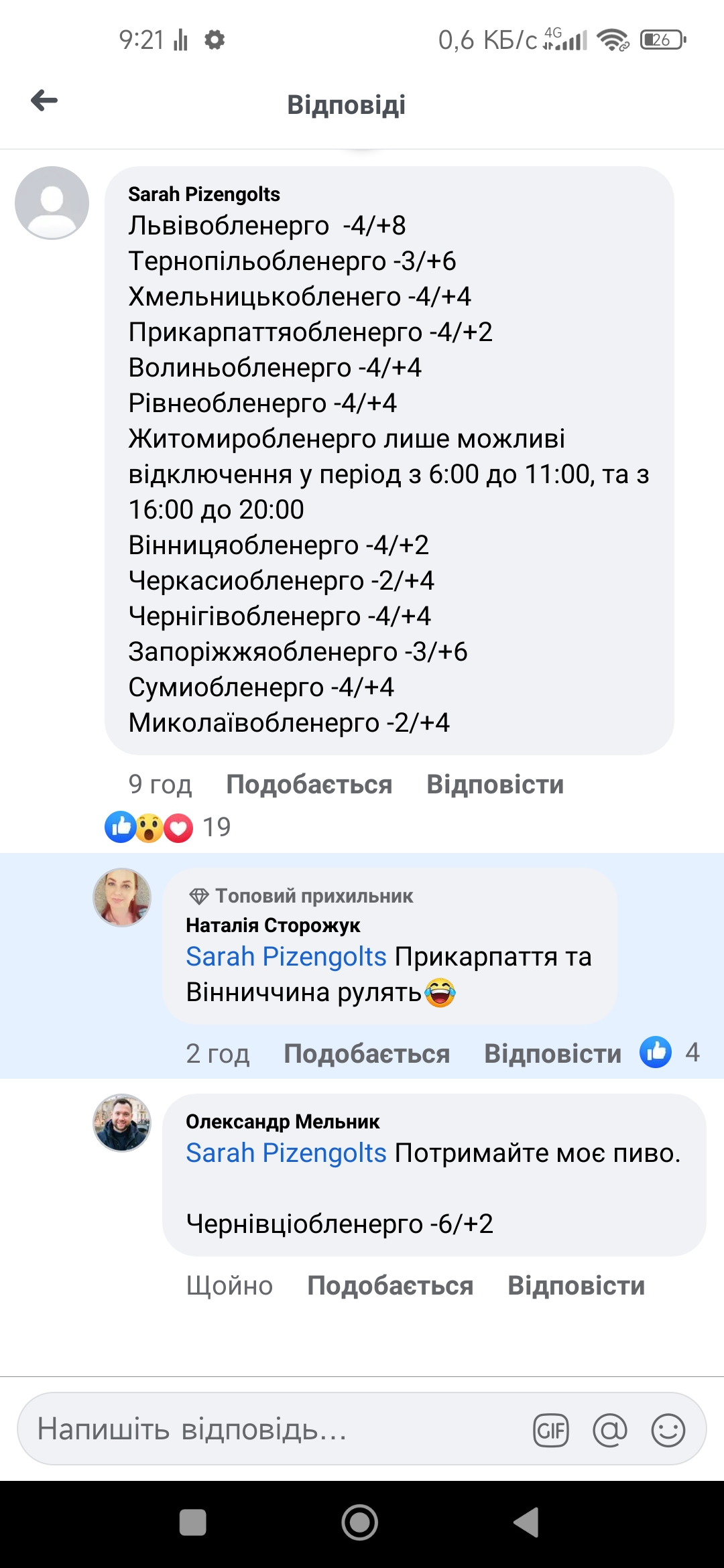Viewport: 724px width, 1568px height.
Task: Mention someone with the @ icon
Action: (x=610, y=1431)
